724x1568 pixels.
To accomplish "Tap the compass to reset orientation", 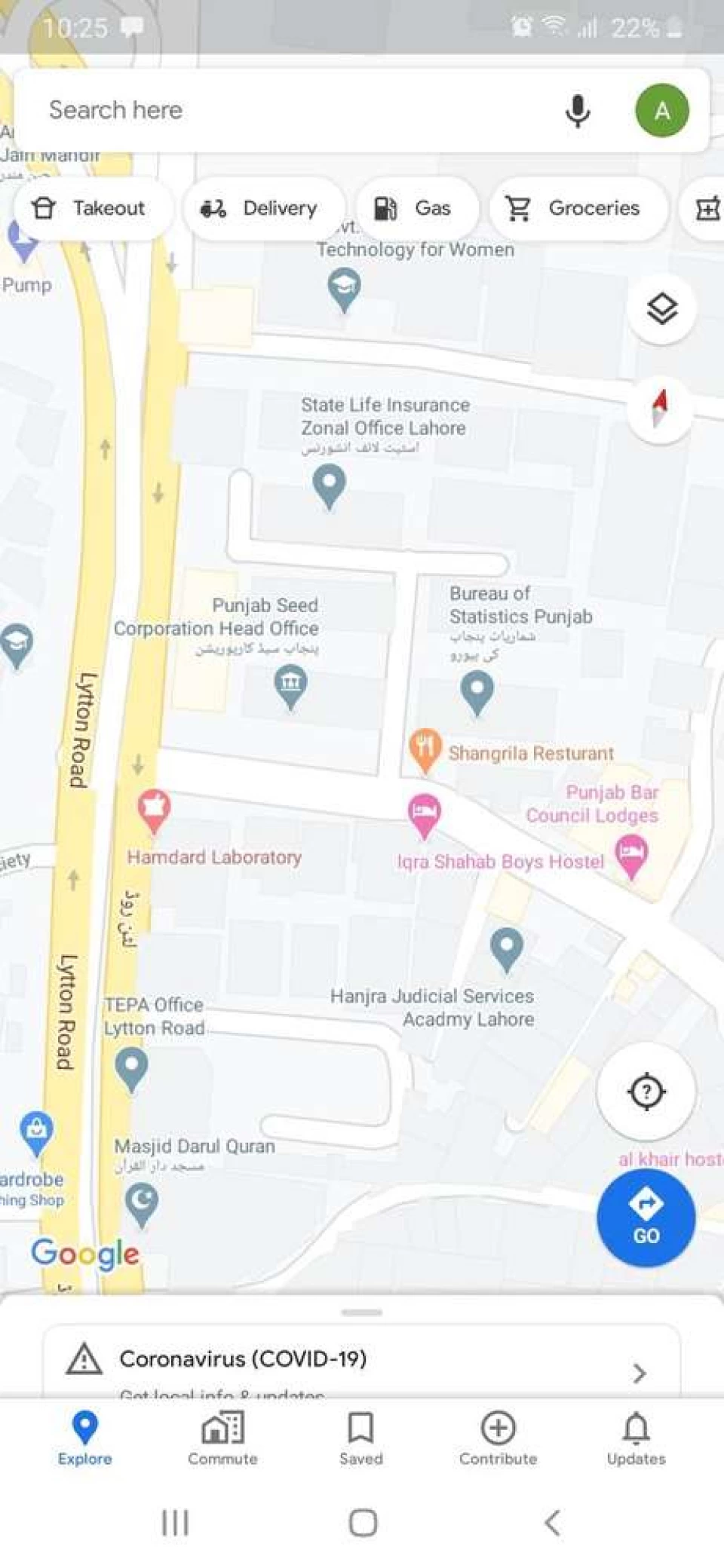I will point(660,409).
